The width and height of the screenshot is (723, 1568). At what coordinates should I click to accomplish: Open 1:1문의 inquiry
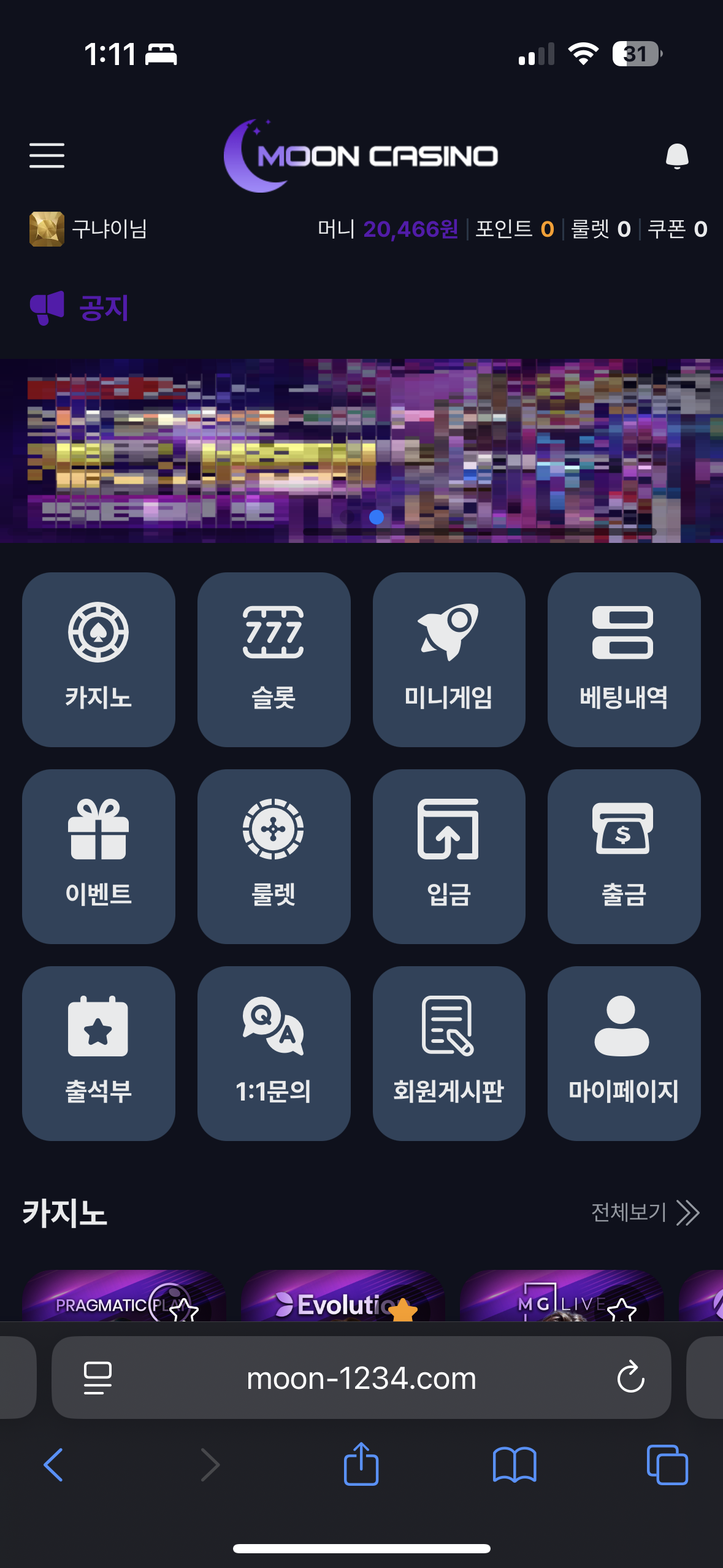[x=274, y=1053]
